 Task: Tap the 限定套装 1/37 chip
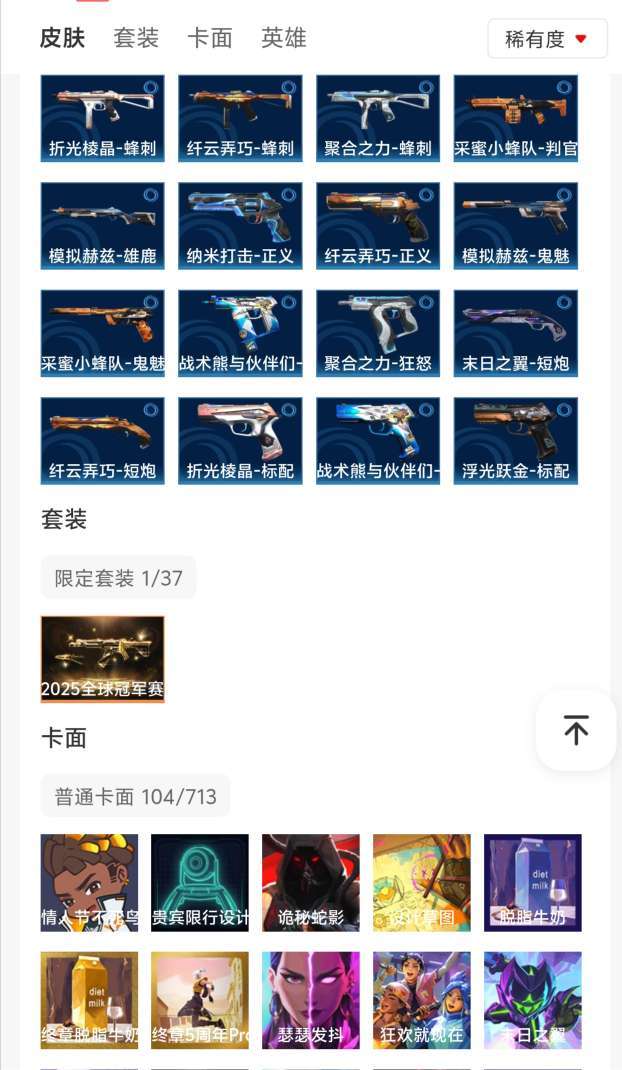pyautogui.click(x=118, y=578)
